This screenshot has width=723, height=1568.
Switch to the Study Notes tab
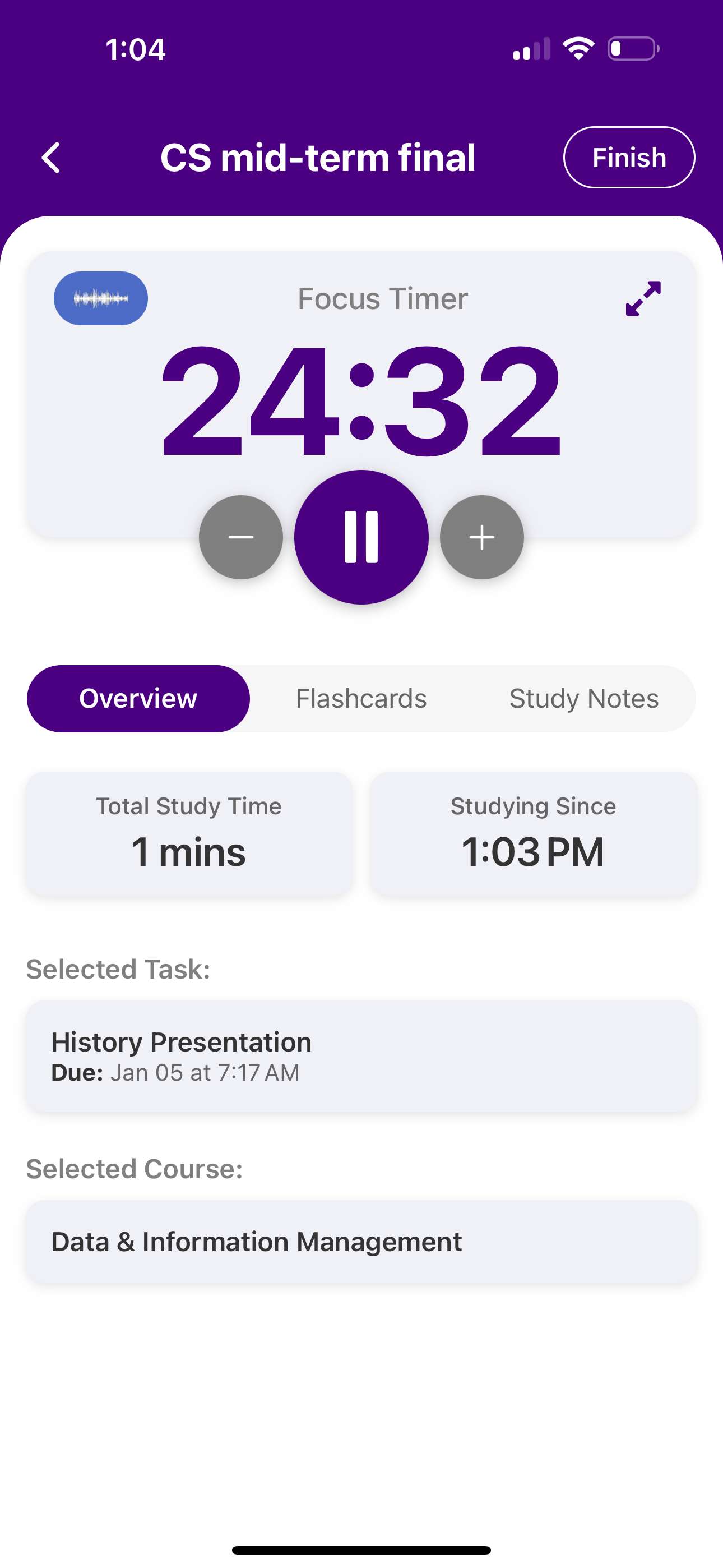click(583, 698)
